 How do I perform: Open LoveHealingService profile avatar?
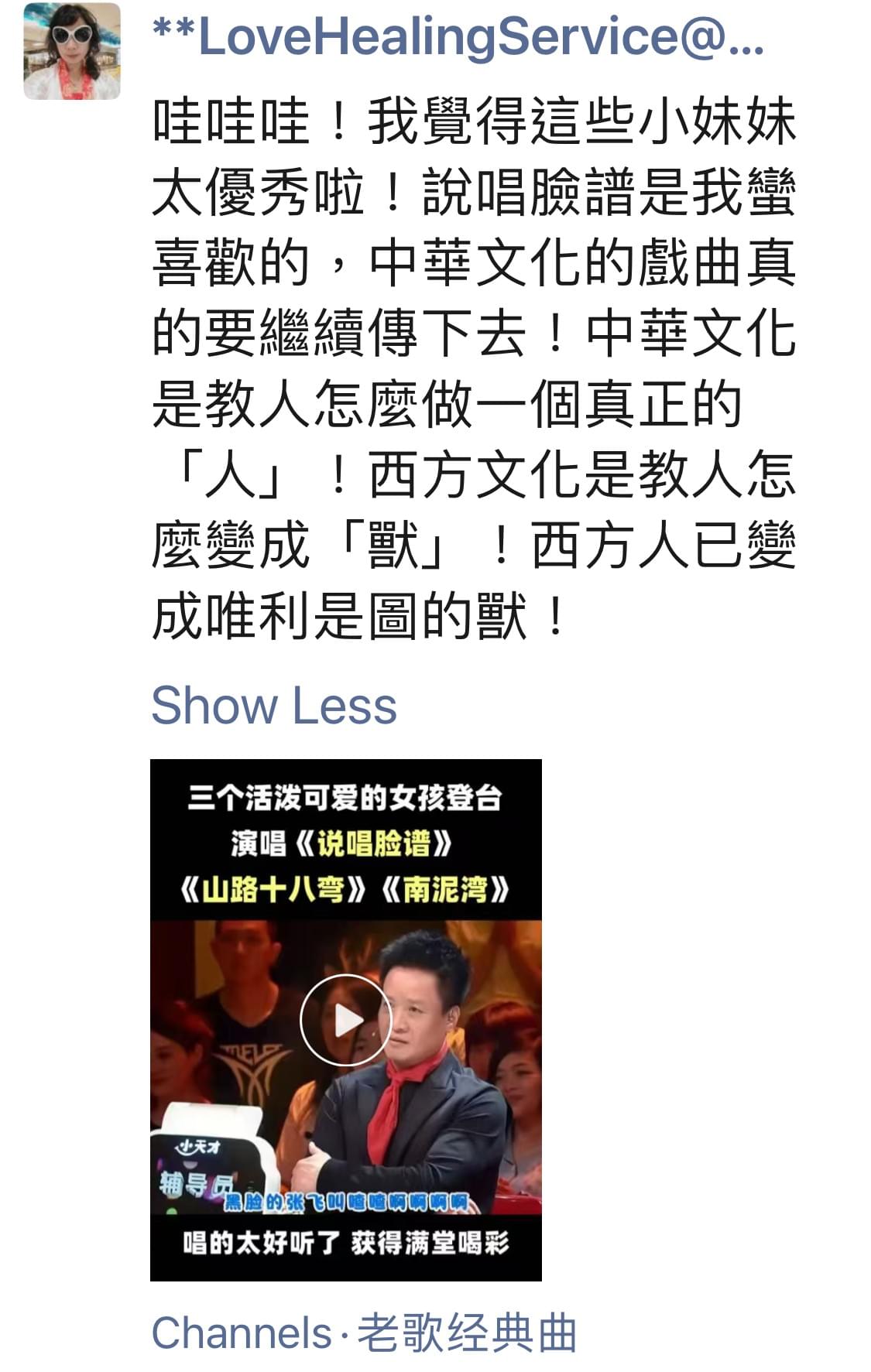[72, 51]
